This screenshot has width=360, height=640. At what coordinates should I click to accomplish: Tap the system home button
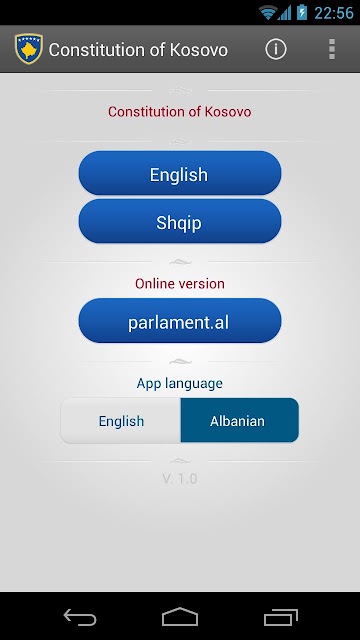point(180,617)
